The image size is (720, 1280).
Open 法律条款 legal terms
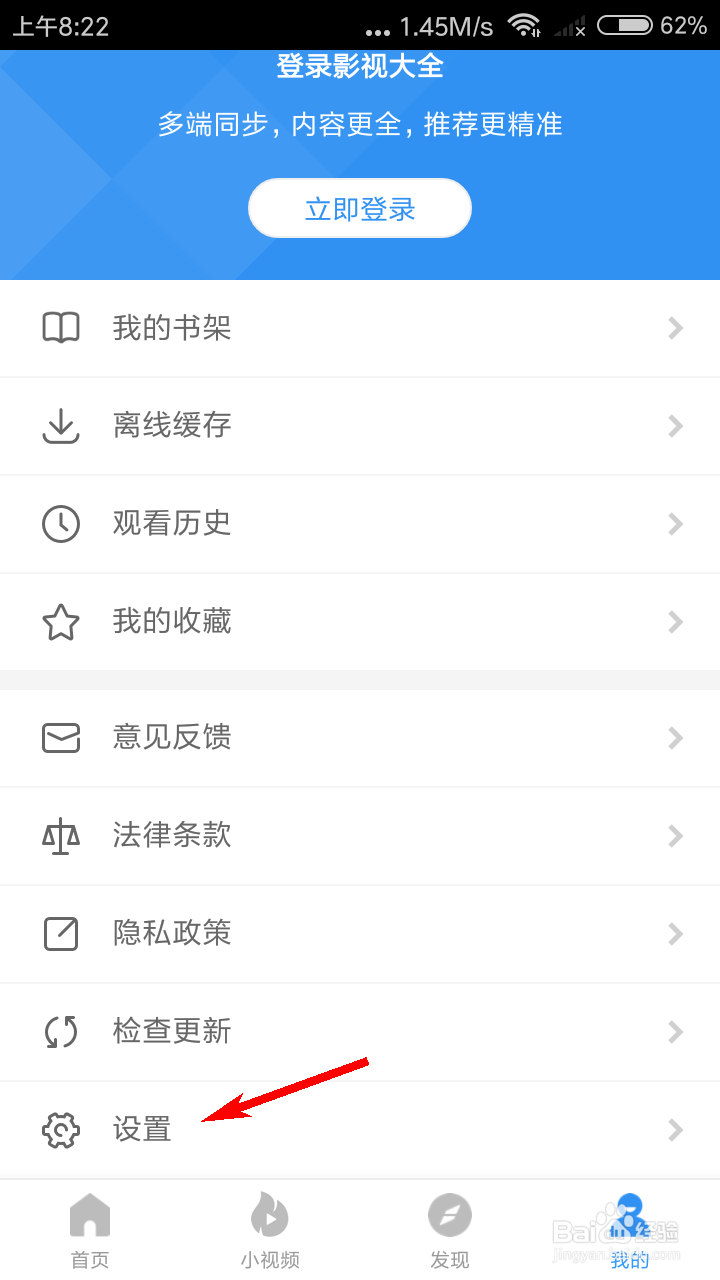360,836
